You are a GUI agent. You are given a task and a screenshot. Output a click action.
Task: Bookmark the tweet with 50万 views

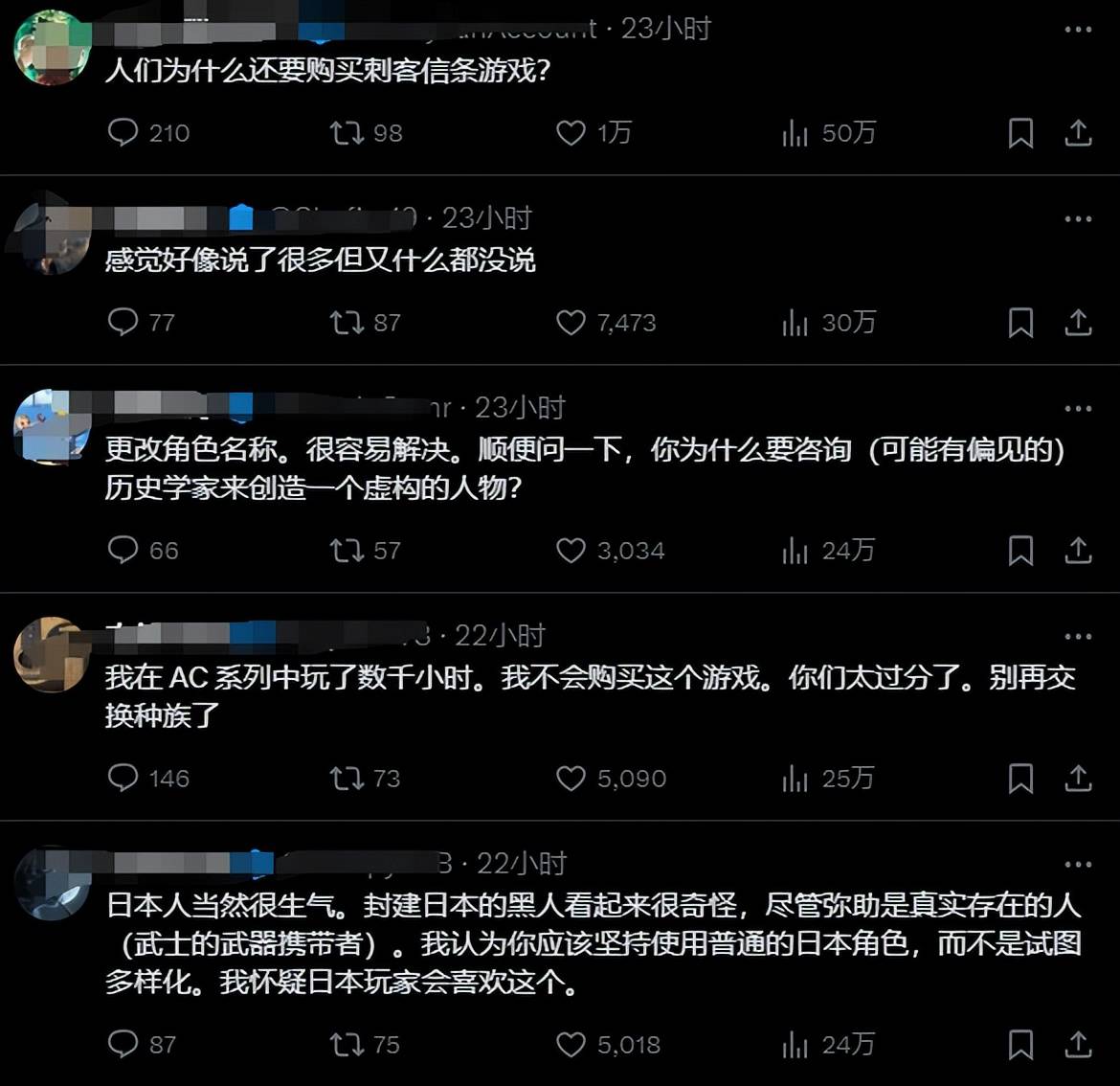pos(1020,133)
